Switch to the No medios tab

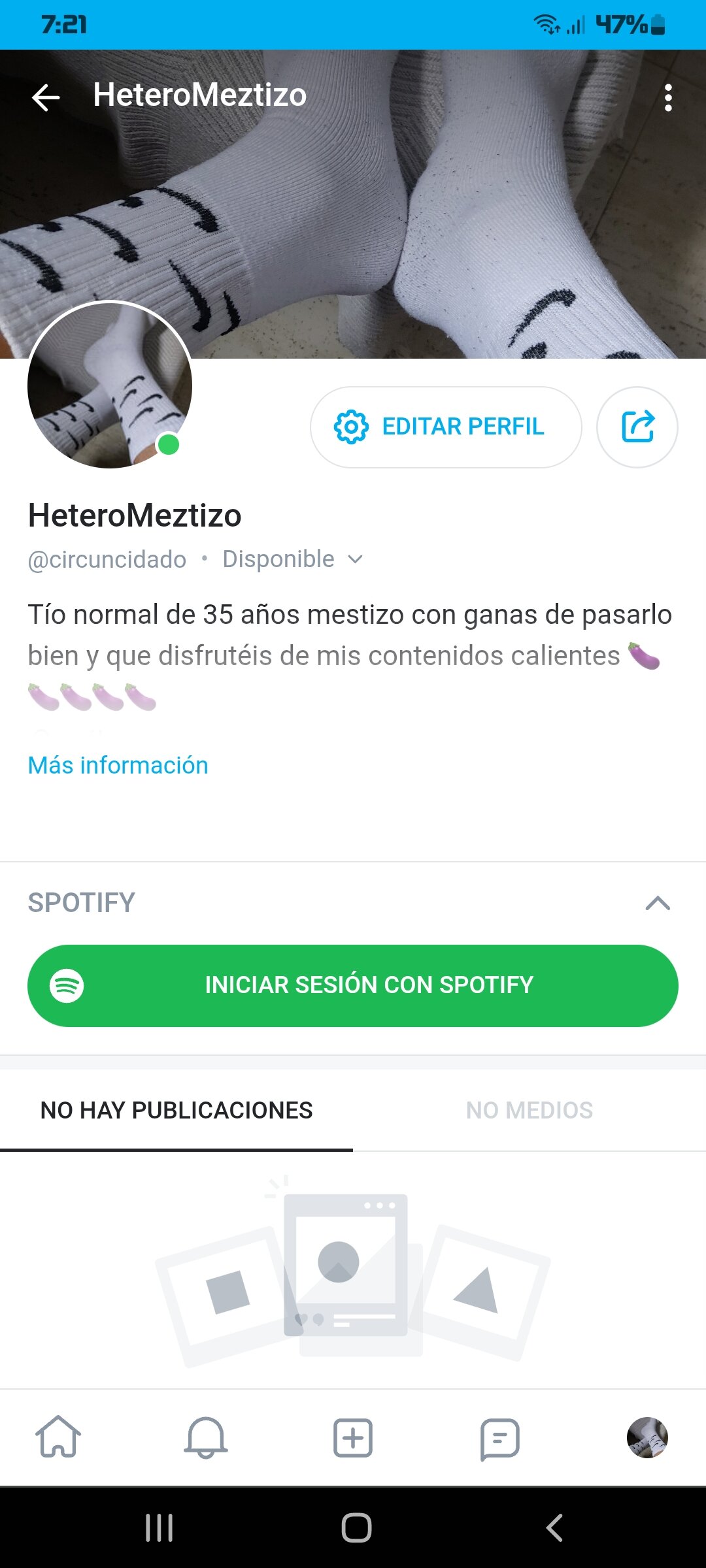click(x=529, y=1110)
